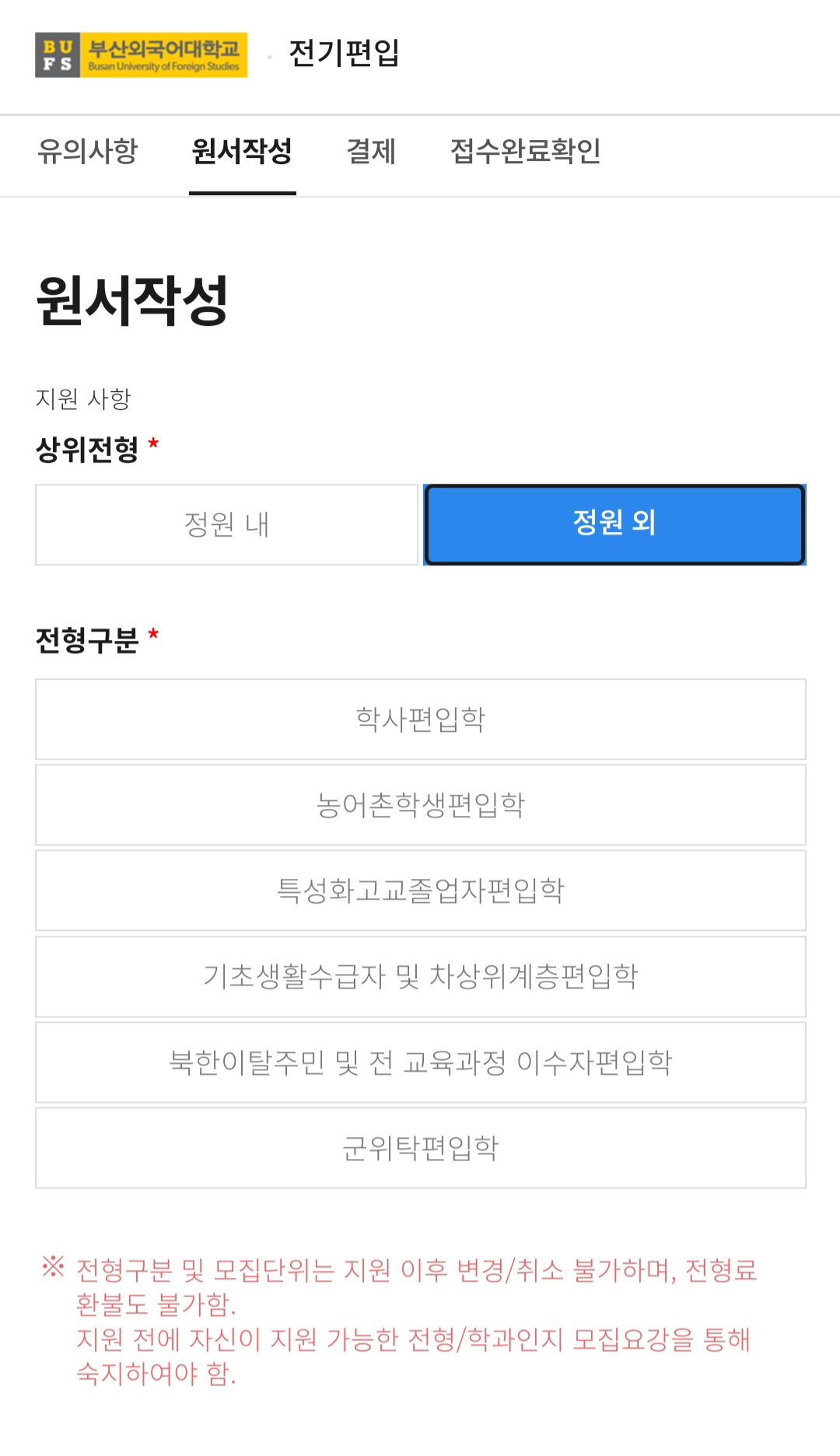840x1456 pixels.
Task: Select the 정원 내 option
Action: point(226,524)
